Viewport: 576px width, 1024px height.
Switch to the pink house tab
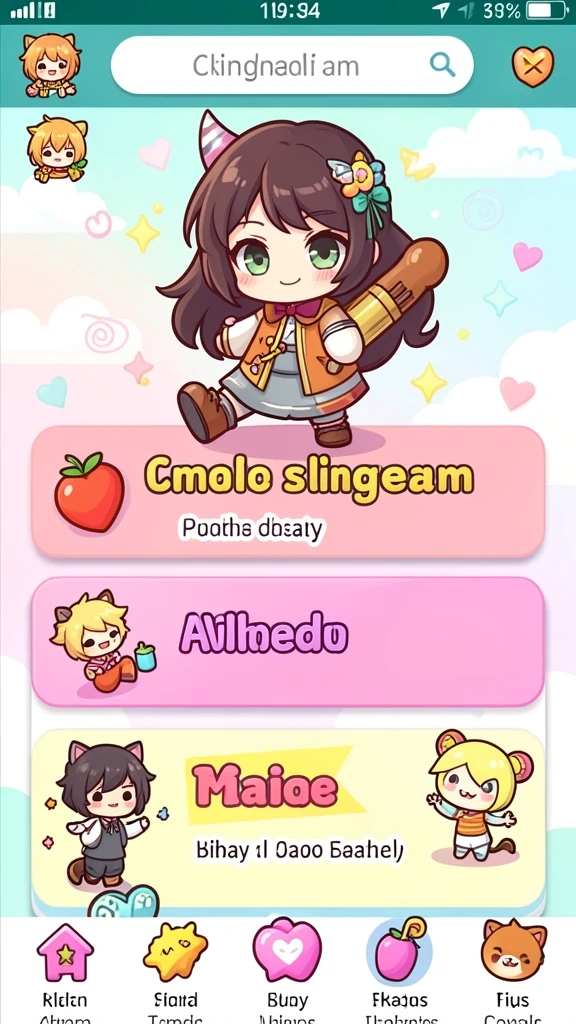point(64,973)
